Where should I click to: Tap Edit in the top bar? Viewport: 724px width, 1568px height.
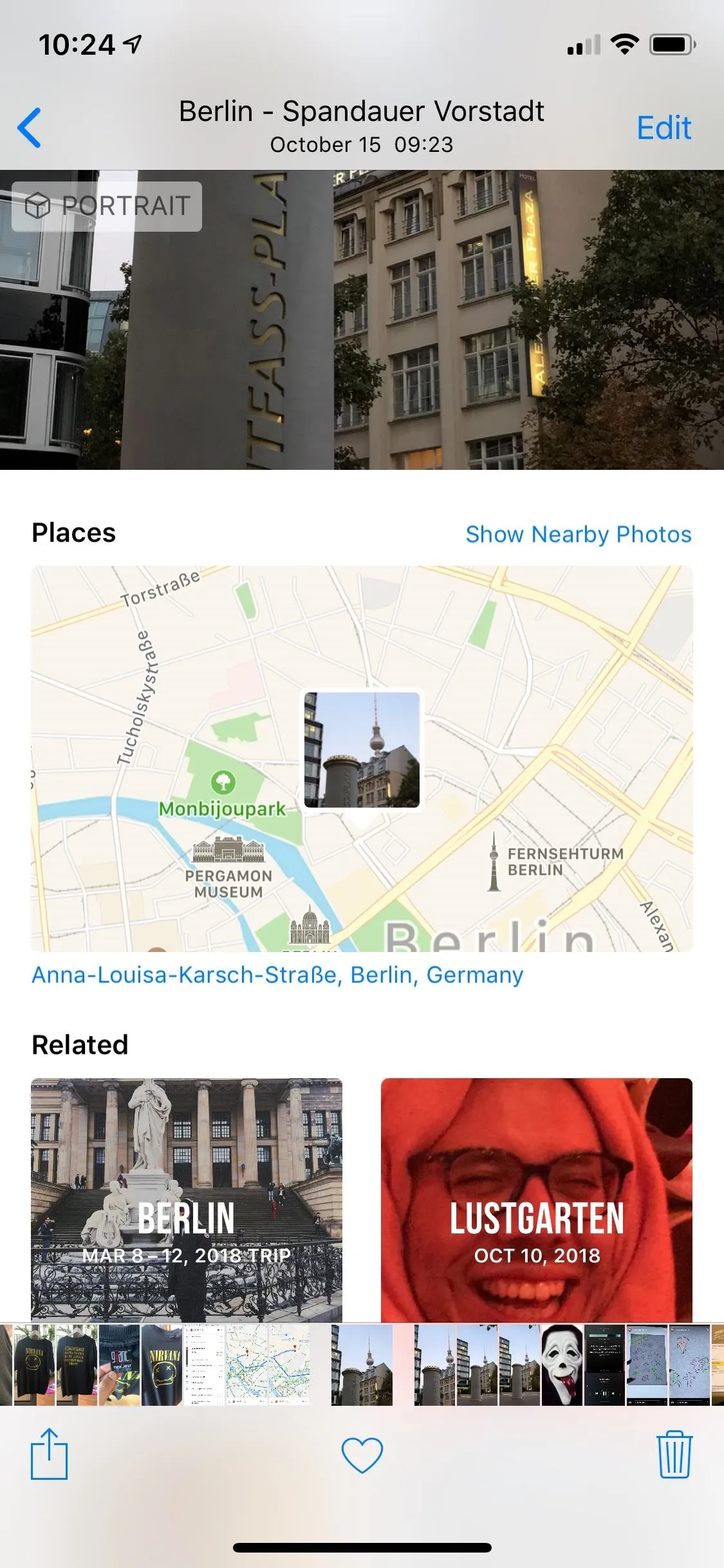point(664,127)
